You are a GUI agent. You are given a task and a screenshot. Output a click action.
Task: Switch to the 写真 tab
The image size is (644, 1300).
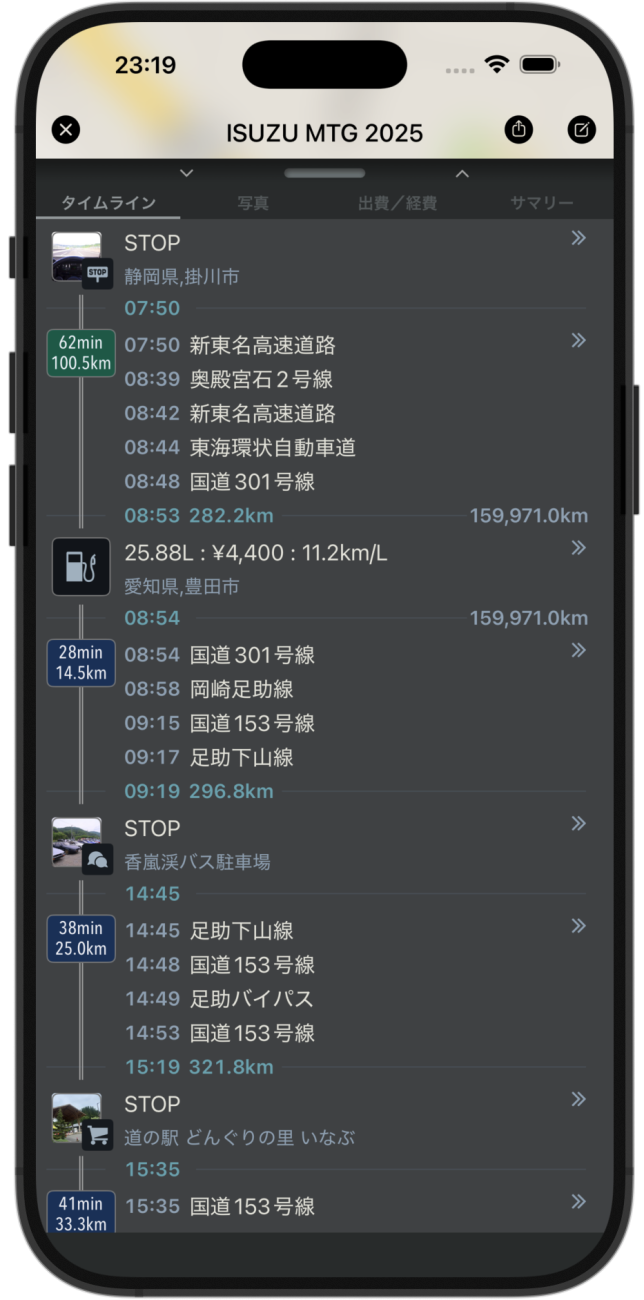click(253, 203)
